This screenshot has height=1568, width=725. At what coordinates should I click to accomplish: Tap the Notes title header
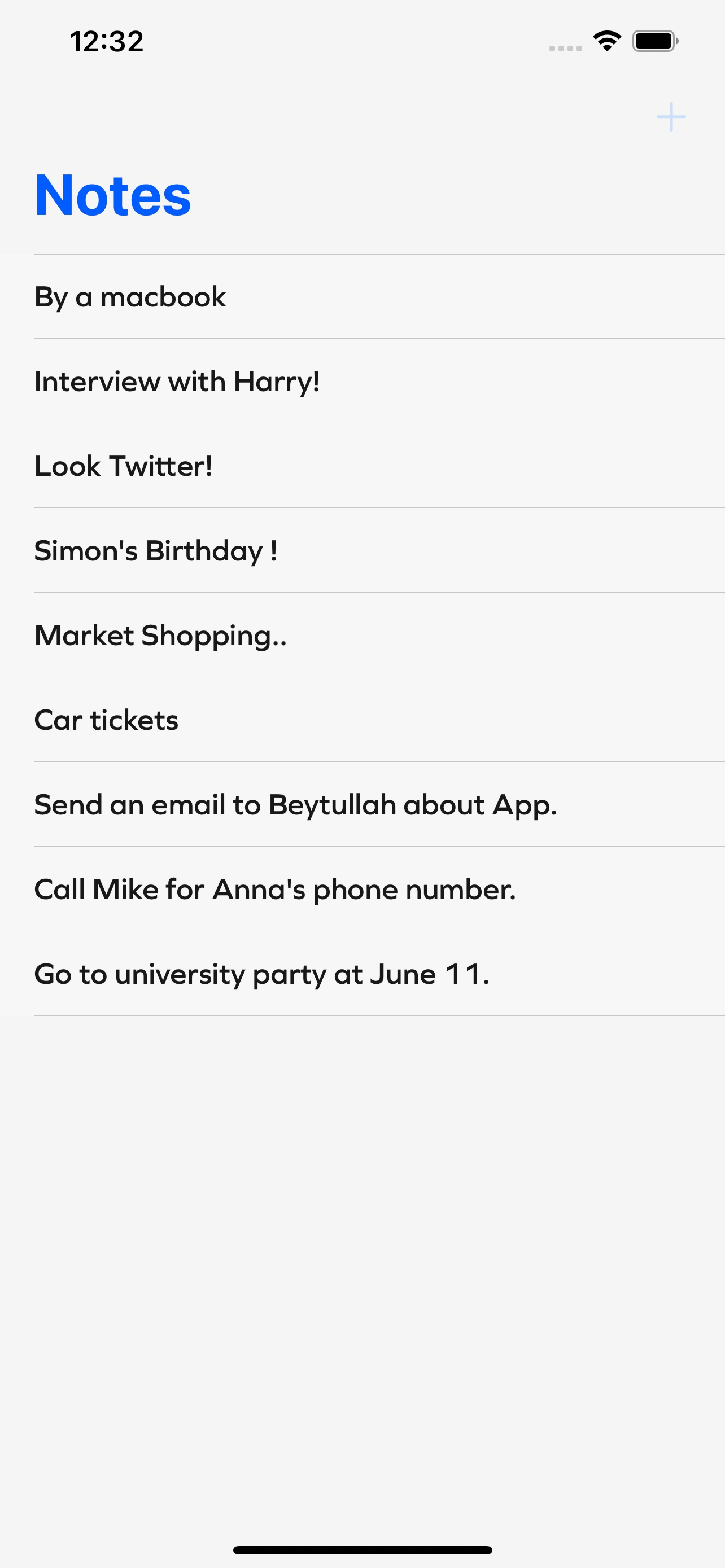pyautogui.click(x=112, y=195)
